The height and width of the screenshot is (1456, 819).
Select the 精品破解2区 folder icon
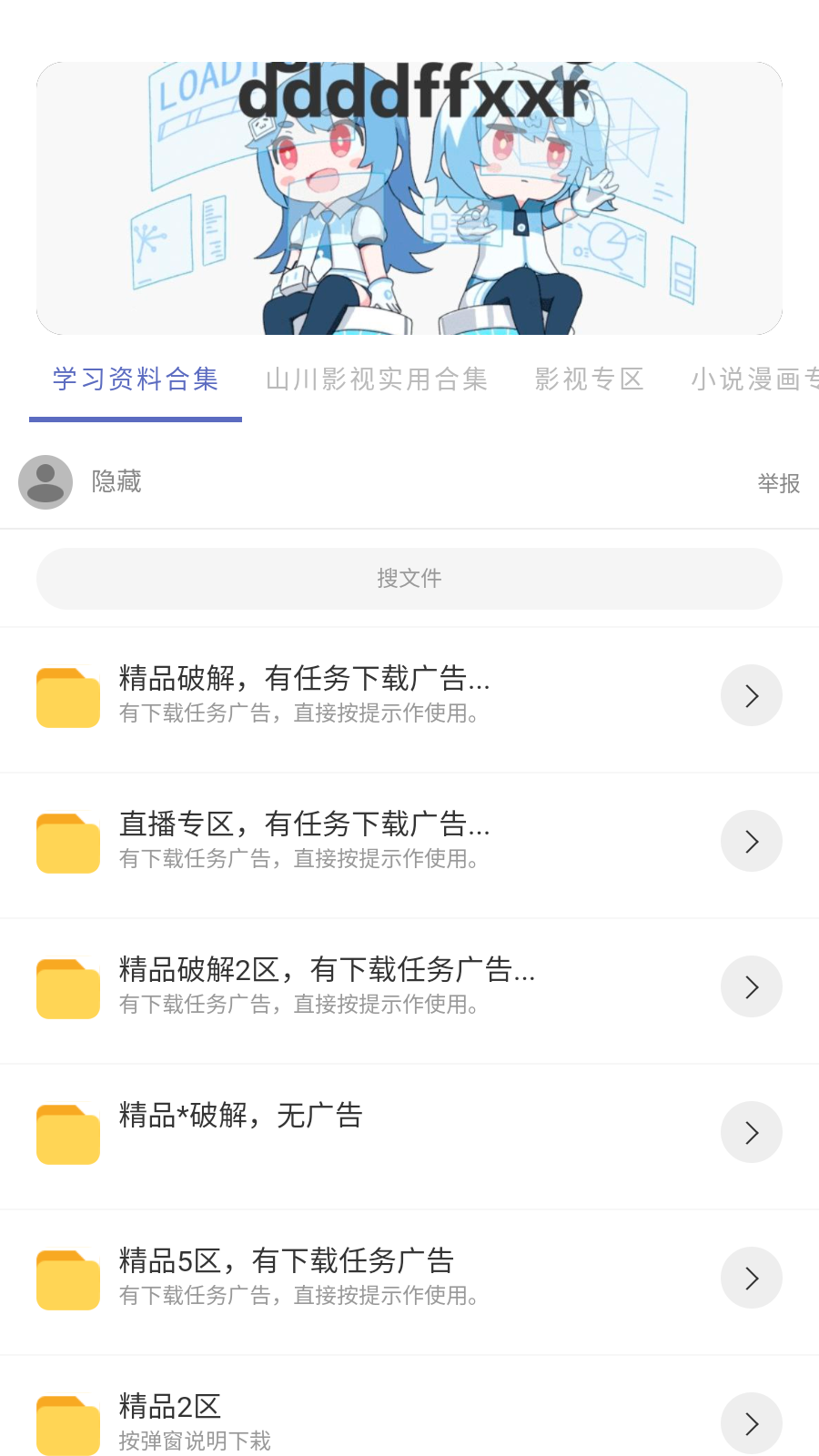pos(67,988)
